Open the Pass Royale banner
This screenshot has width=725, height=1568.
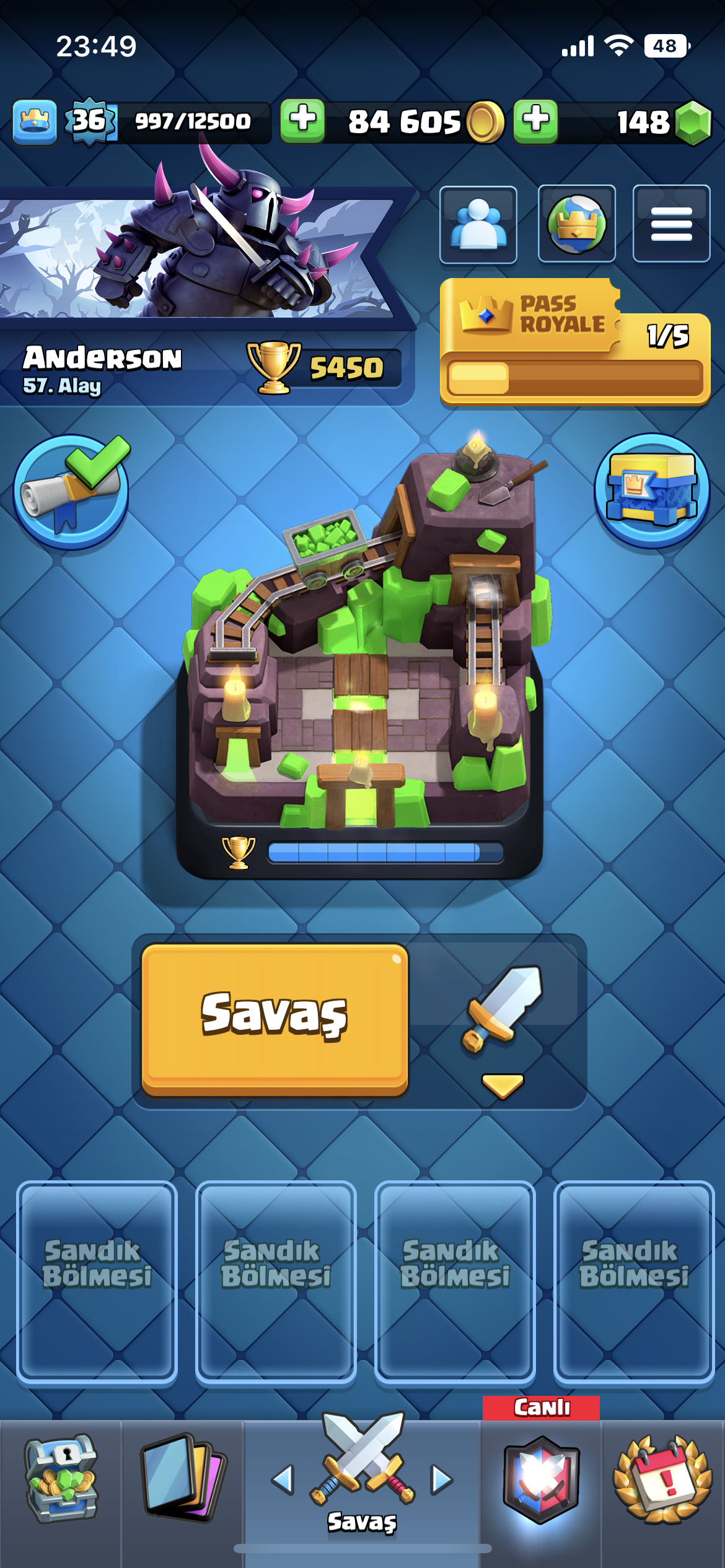coord(575,341)
